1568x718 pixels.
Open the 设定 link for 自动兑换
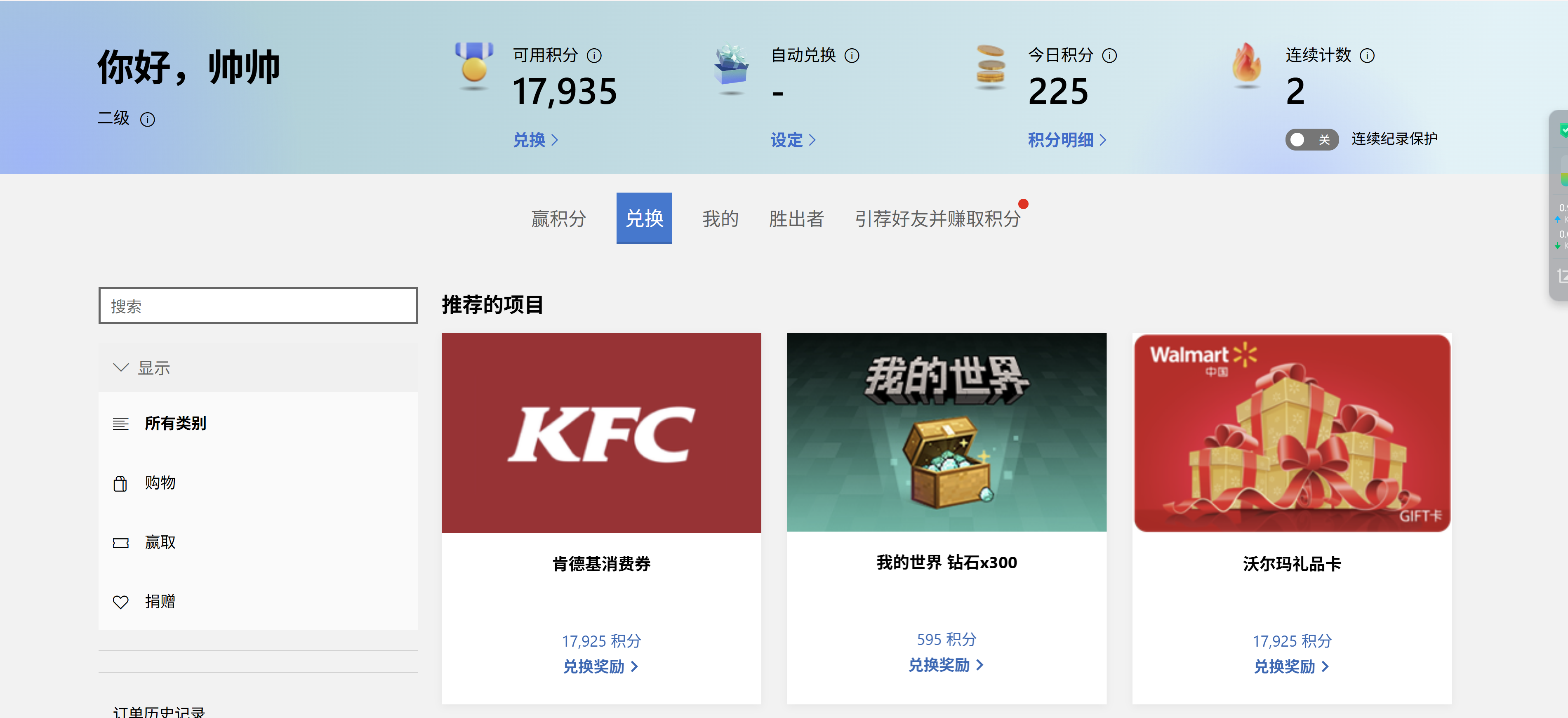click(x=792, y=140)
